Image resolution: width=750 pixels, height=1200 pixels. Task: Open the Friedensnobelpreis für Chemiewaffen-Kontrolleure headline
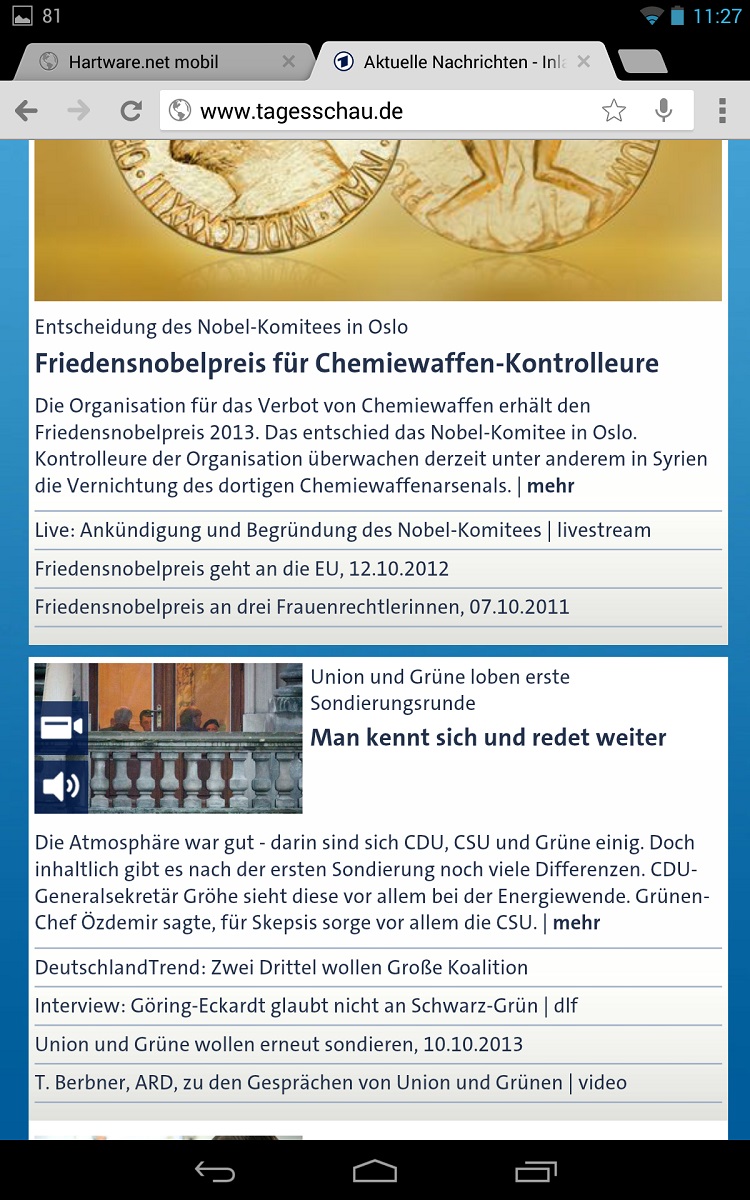click(346, 363)
